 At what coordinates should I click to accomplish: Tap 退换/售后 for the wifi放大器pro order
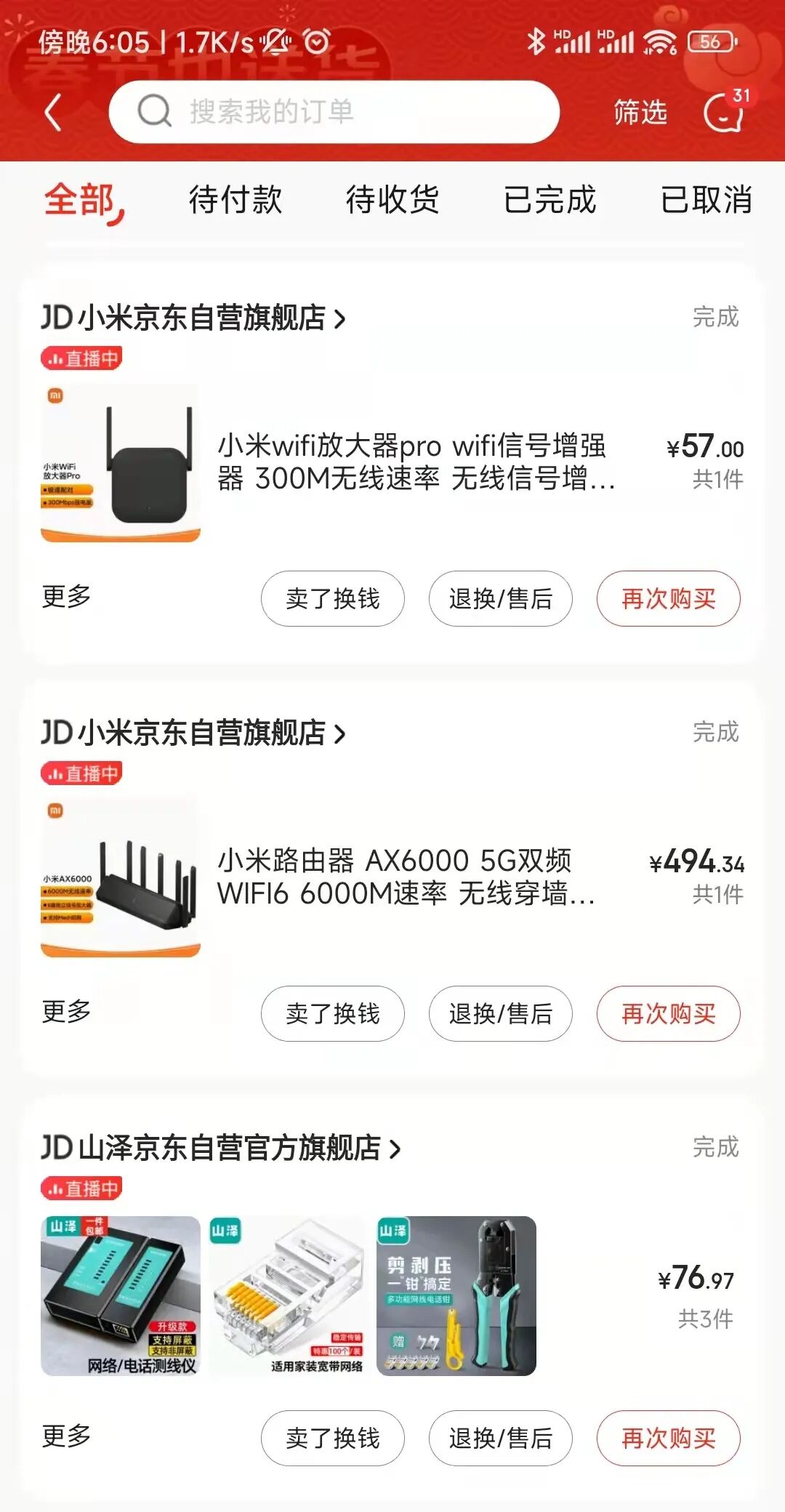501,599
